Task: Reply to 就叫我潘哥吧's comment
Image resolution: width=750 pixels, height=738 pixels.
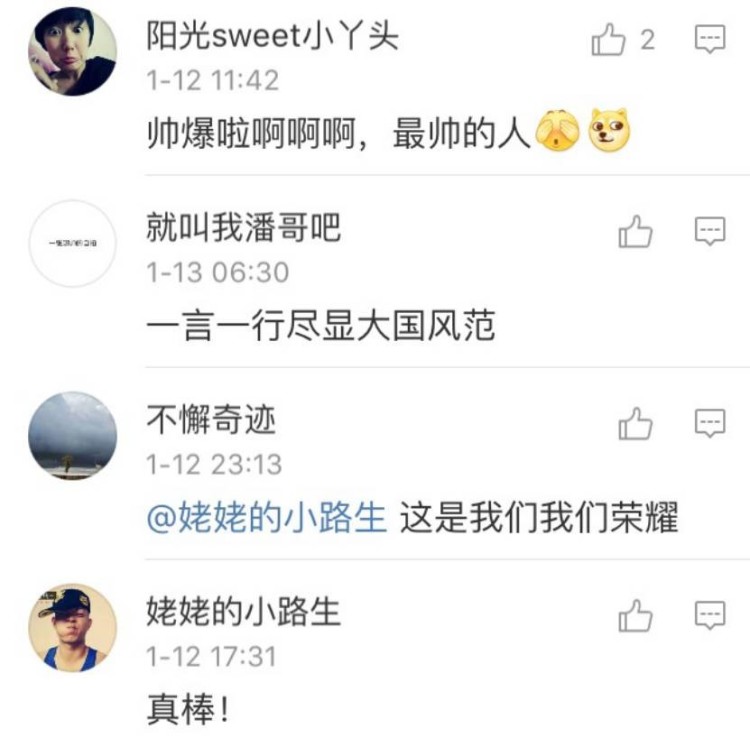Action: click(x=709, y=232)
